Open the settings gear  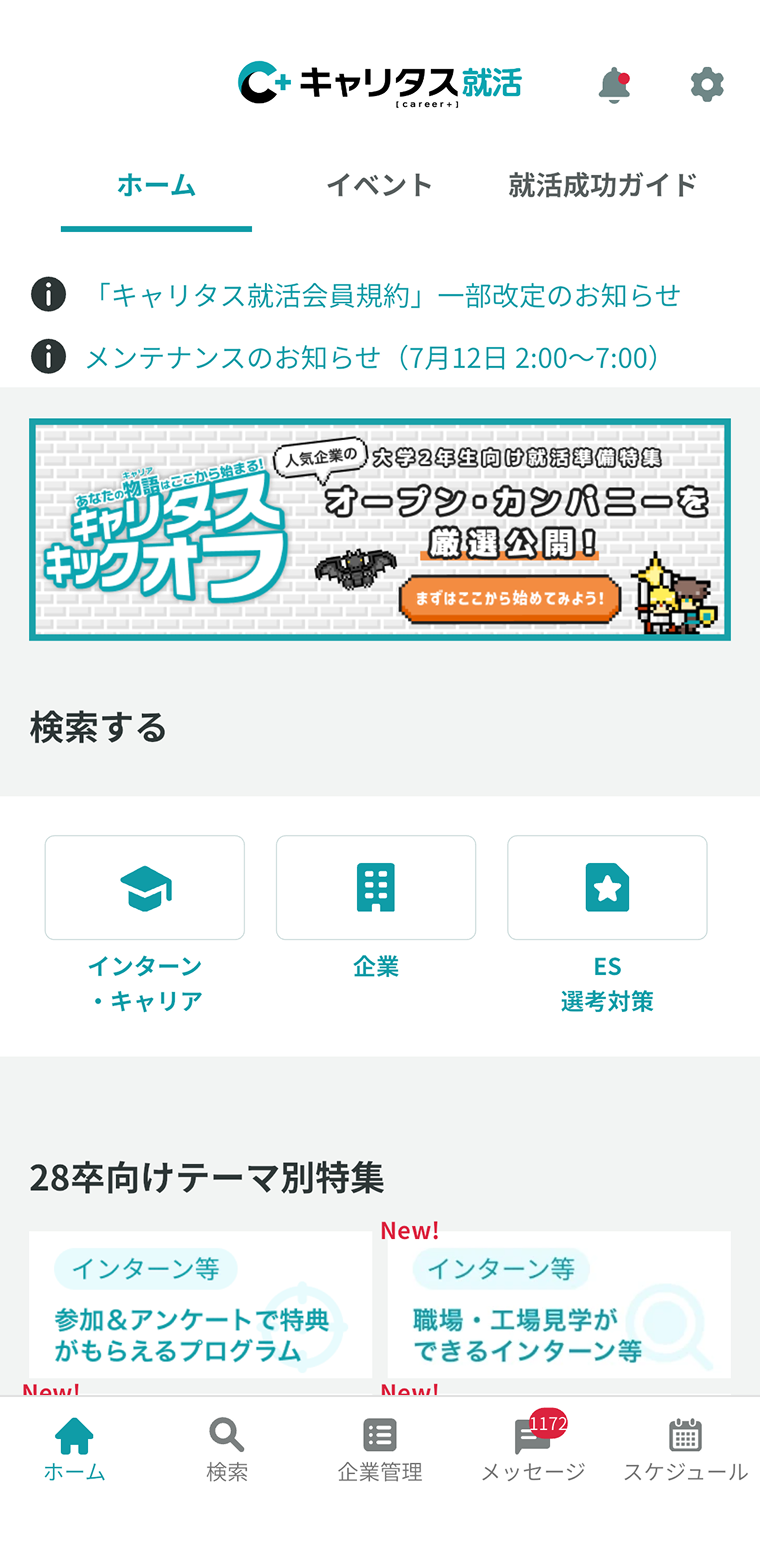pos(707,84)
